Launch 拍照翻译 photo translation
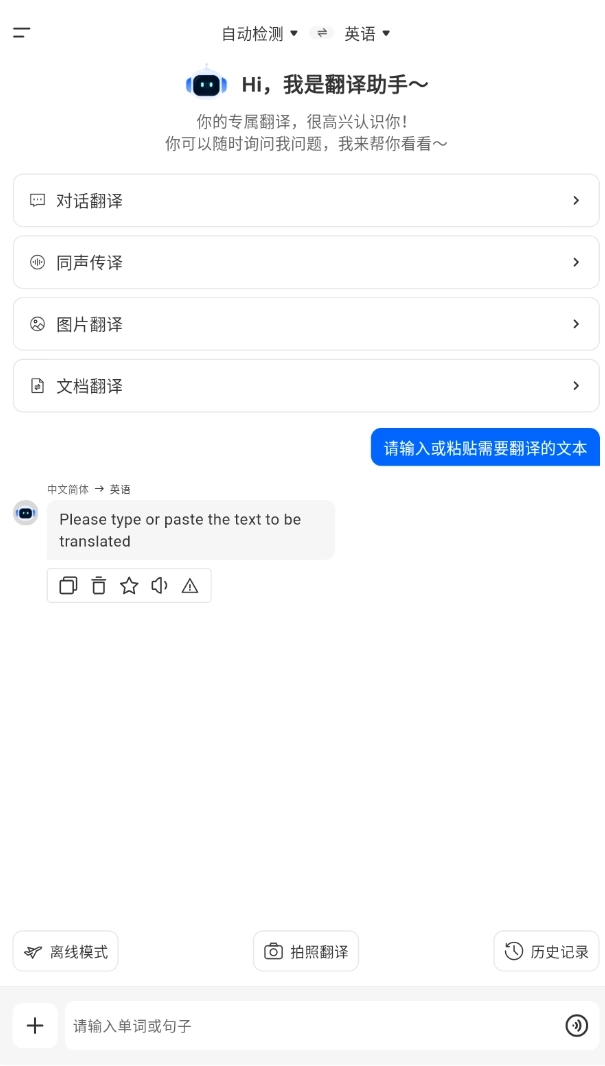The width and height of the screenshot is (605, 1066). tap(306, 952)
